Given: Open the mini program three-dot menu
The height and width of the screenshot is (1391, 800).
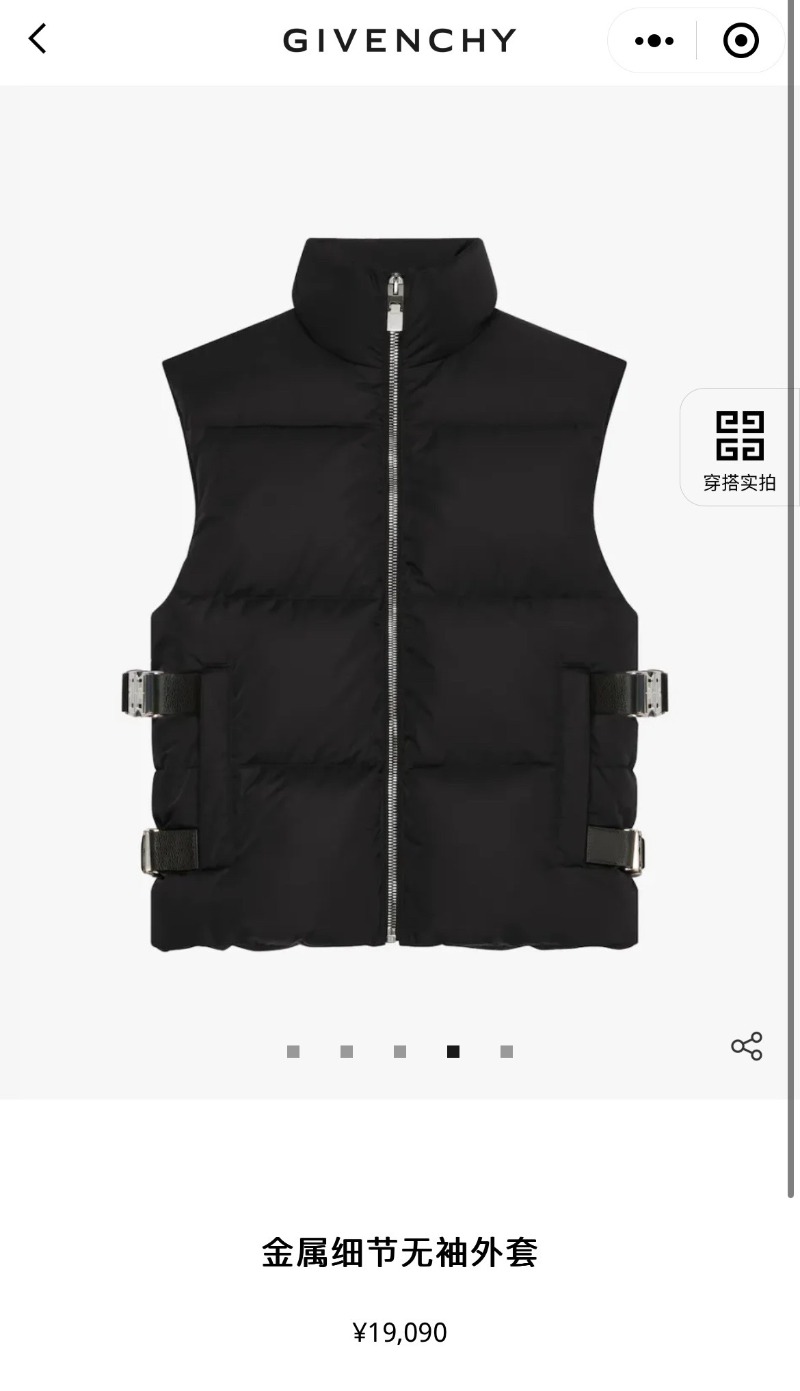Looking at the screenshot, I should (x=654, y=41).
